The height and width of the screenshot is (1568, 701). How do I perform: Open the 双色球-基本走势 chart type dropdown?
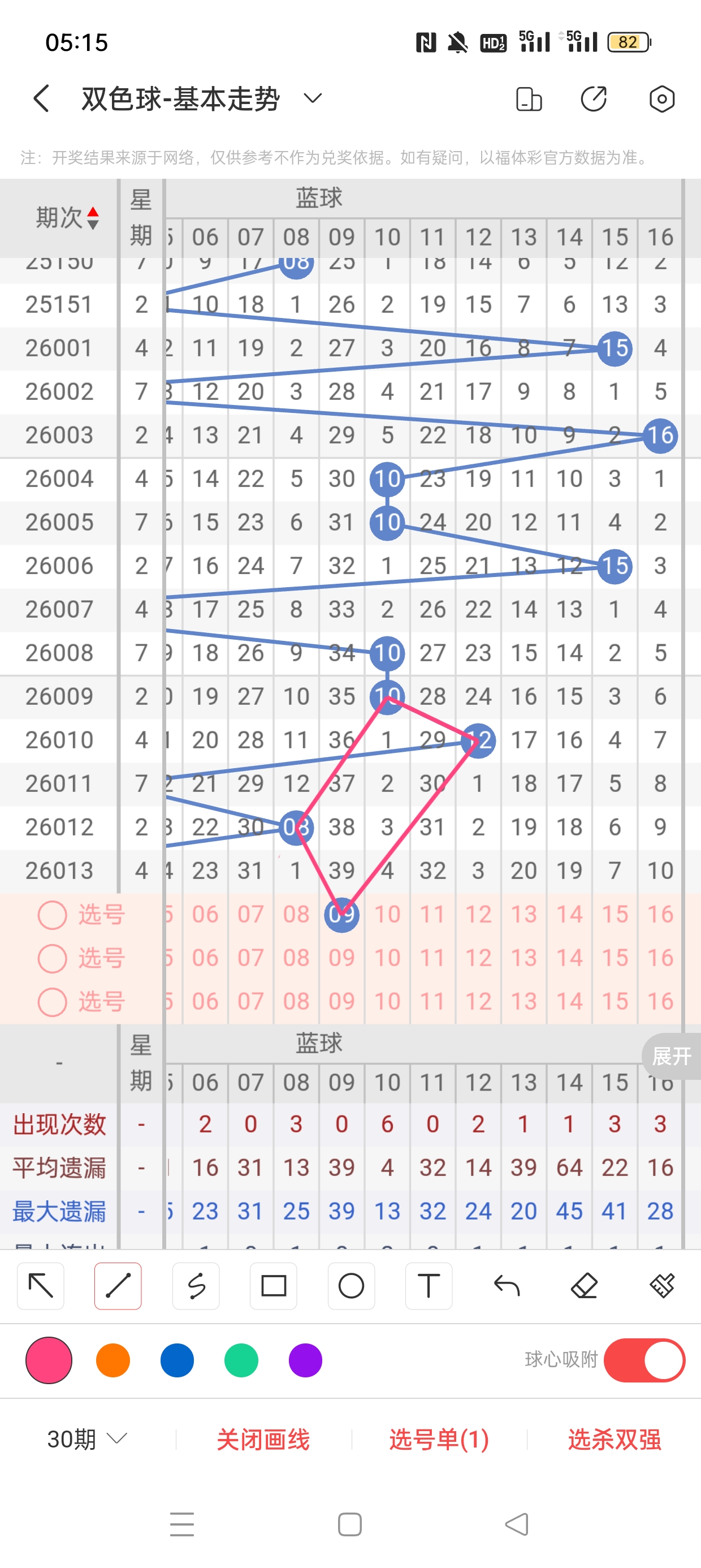click(313, 98)
